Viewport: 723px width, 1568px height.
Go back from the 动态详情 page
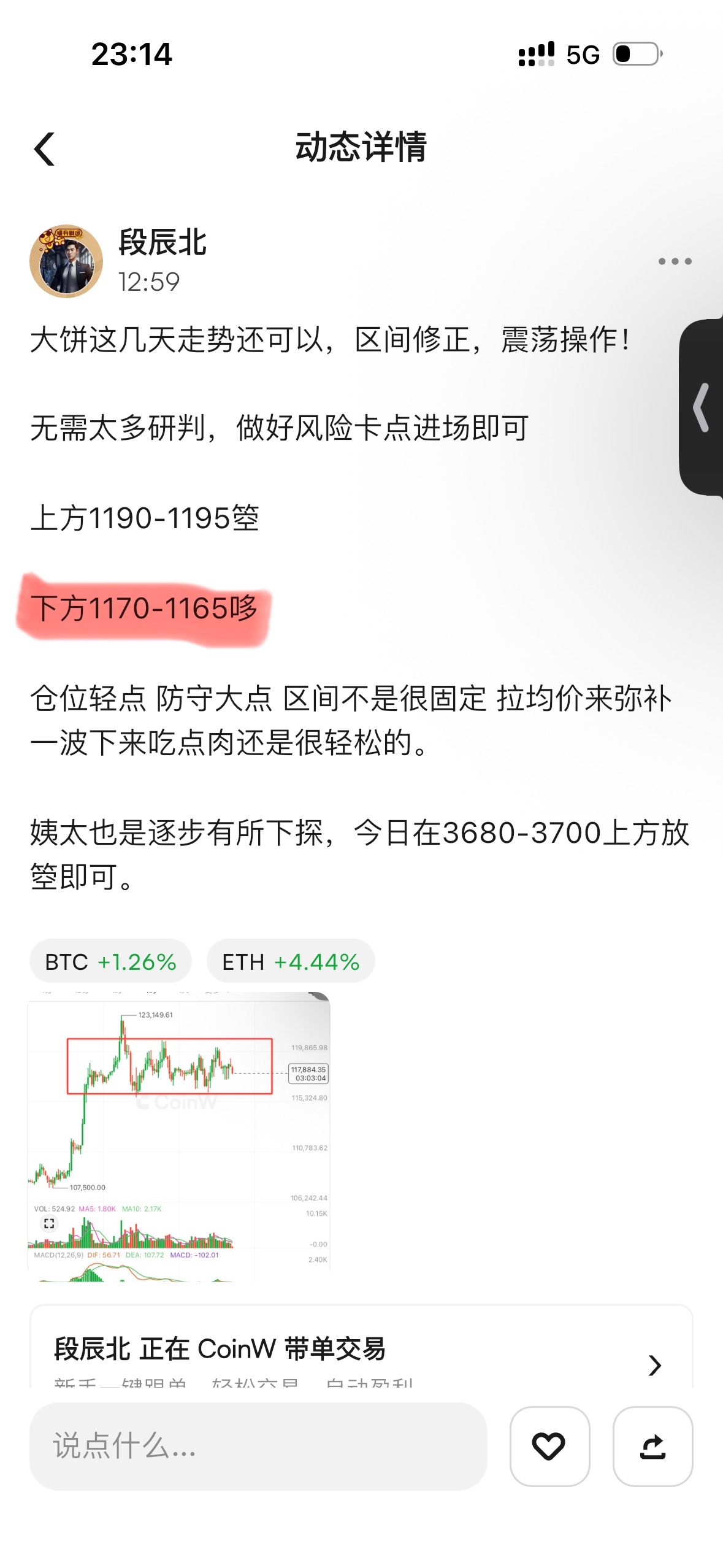[44, 148]
